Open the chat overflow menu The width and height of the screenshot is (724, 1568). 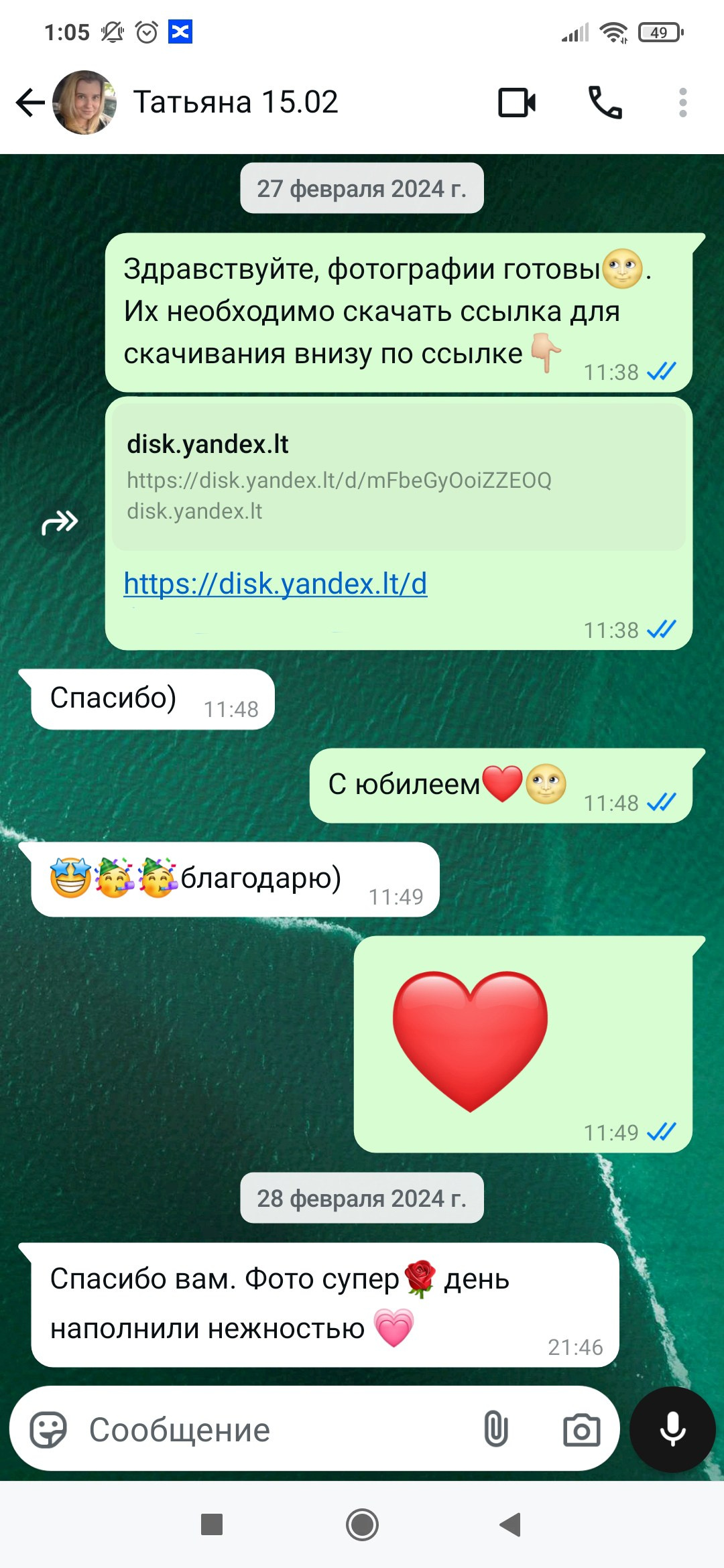[682, 103]
